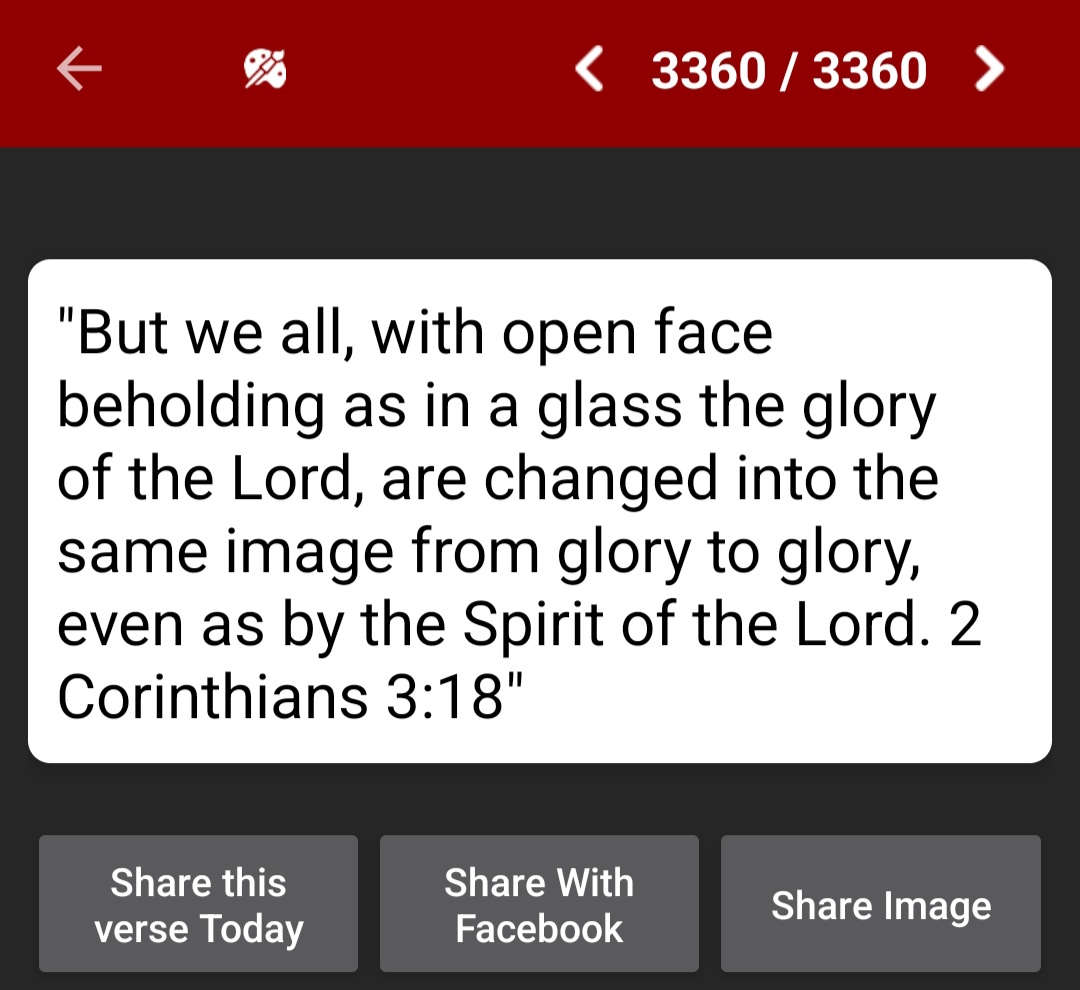
Task: Share the verse with Facebook
Action: tap(539, 905)
